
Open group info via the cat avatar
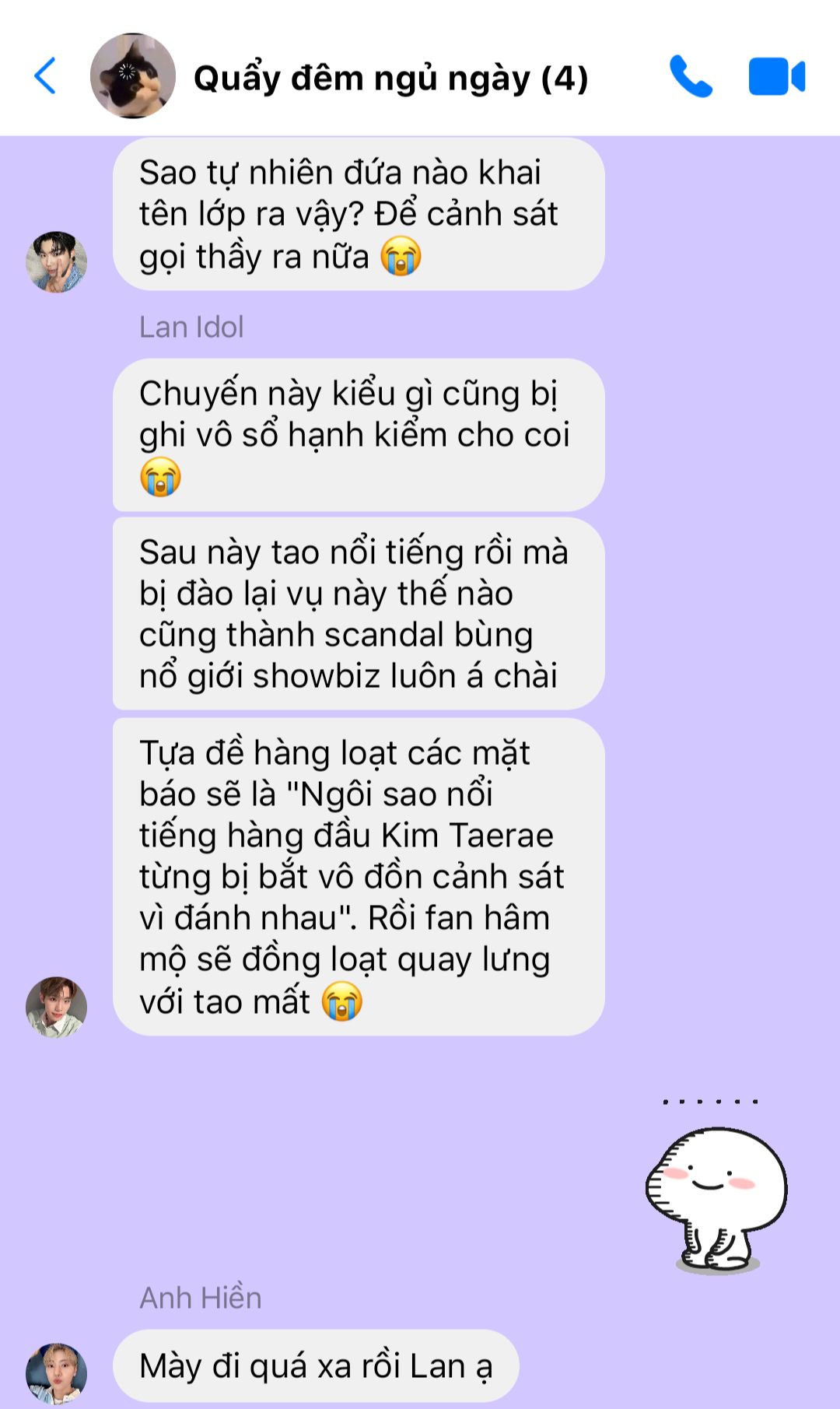click(x=133, y=75)
